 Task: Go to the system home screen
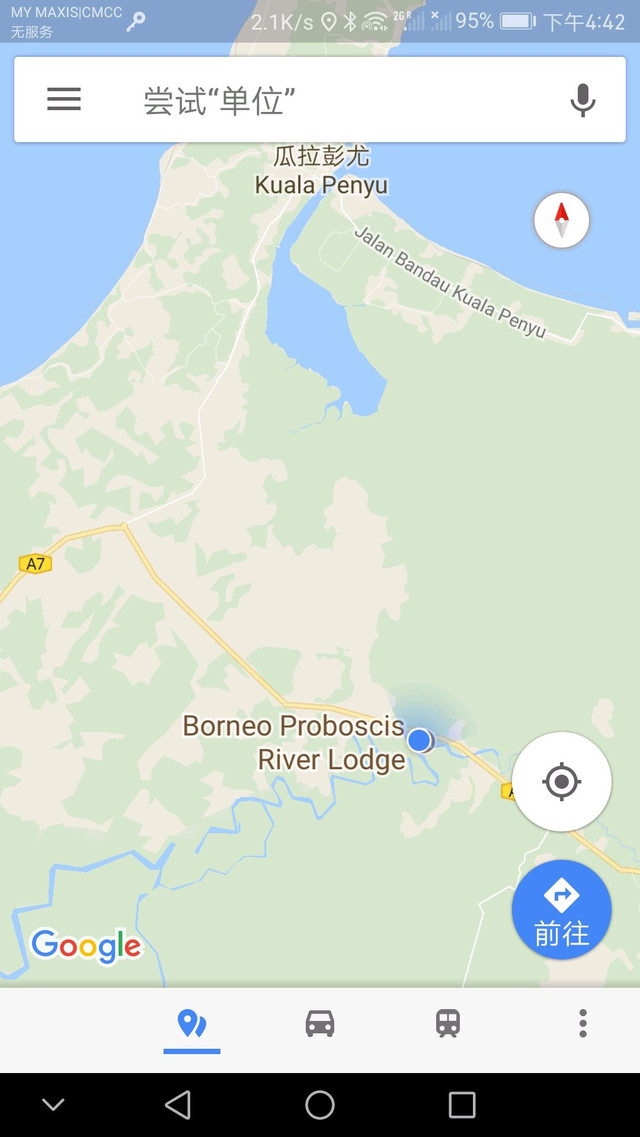tap(320, 1104)
